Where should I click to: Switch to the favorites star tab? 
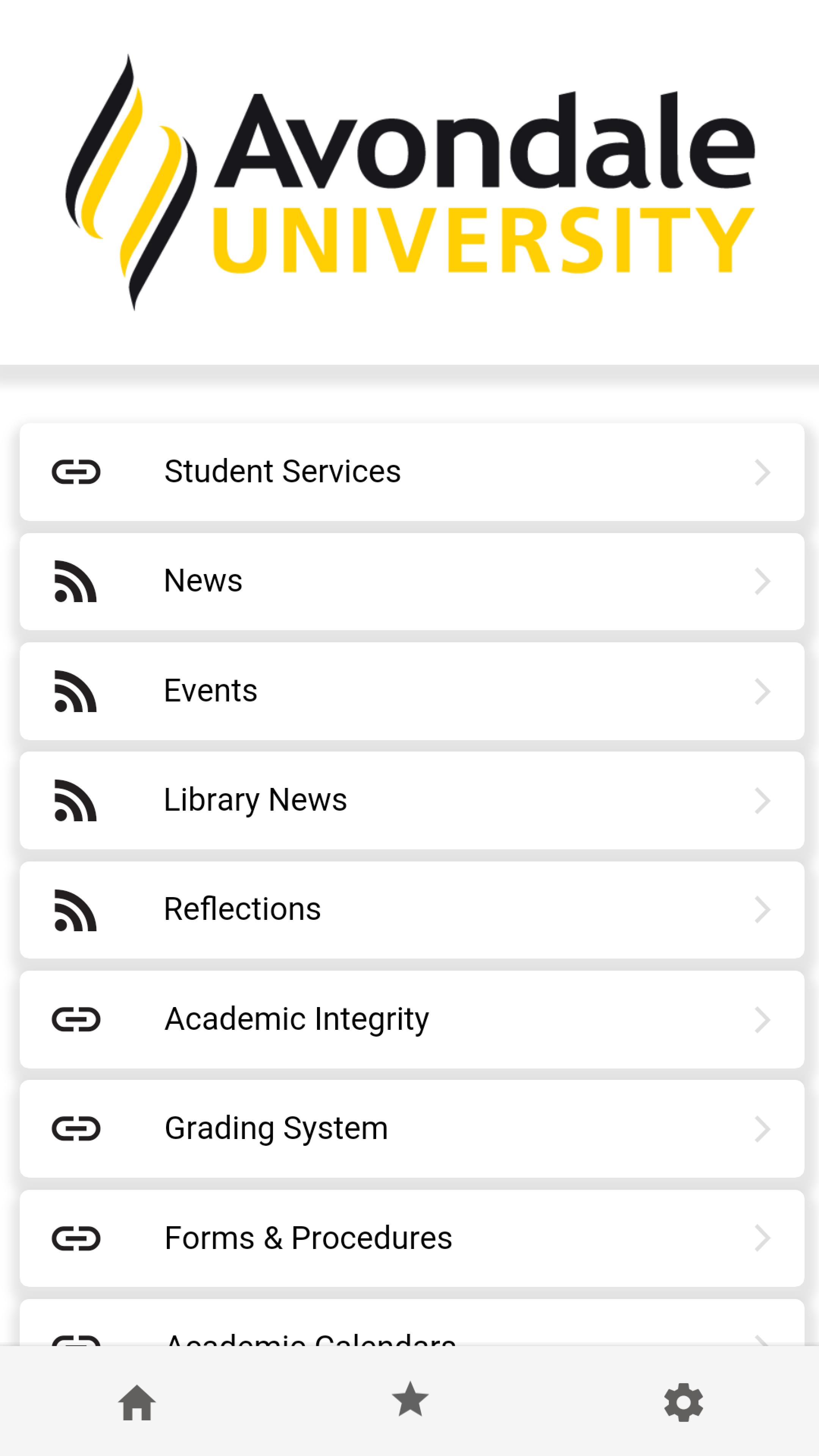[x=410, y=1400]
